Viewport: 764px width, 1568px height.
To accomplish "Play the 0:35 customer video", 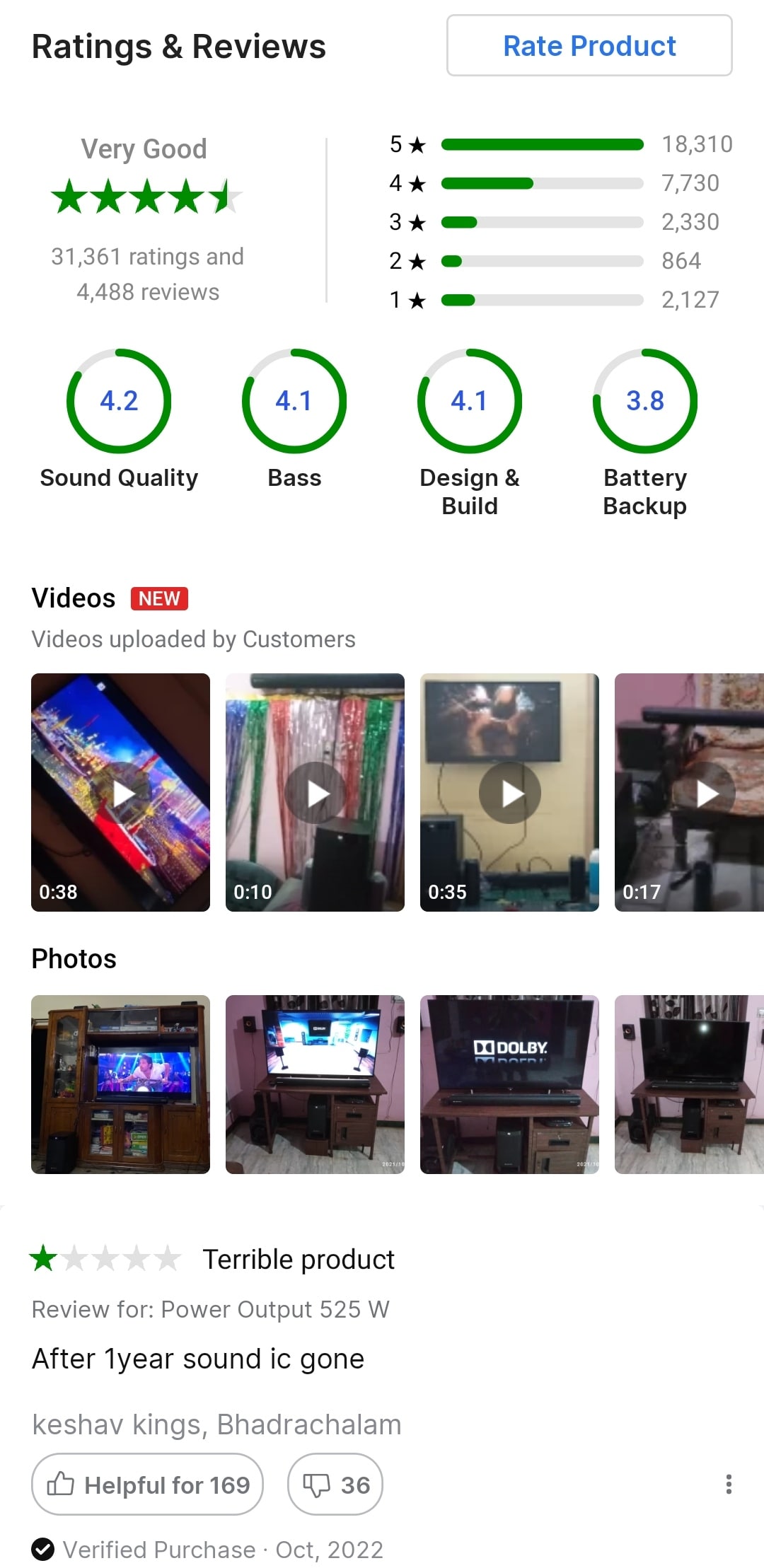I will [x=509, y=793].
